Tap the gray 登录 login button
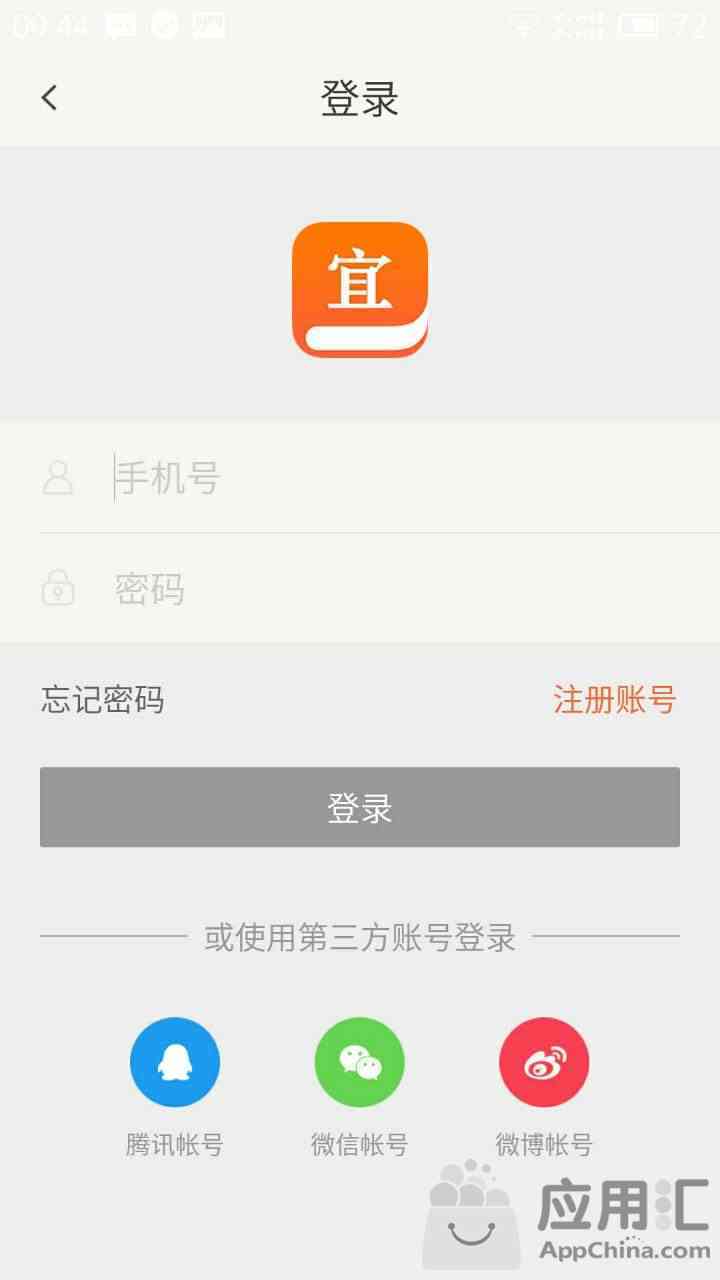Image resolution: width=720 pixels, height=1280 pixels. (360, 807)
